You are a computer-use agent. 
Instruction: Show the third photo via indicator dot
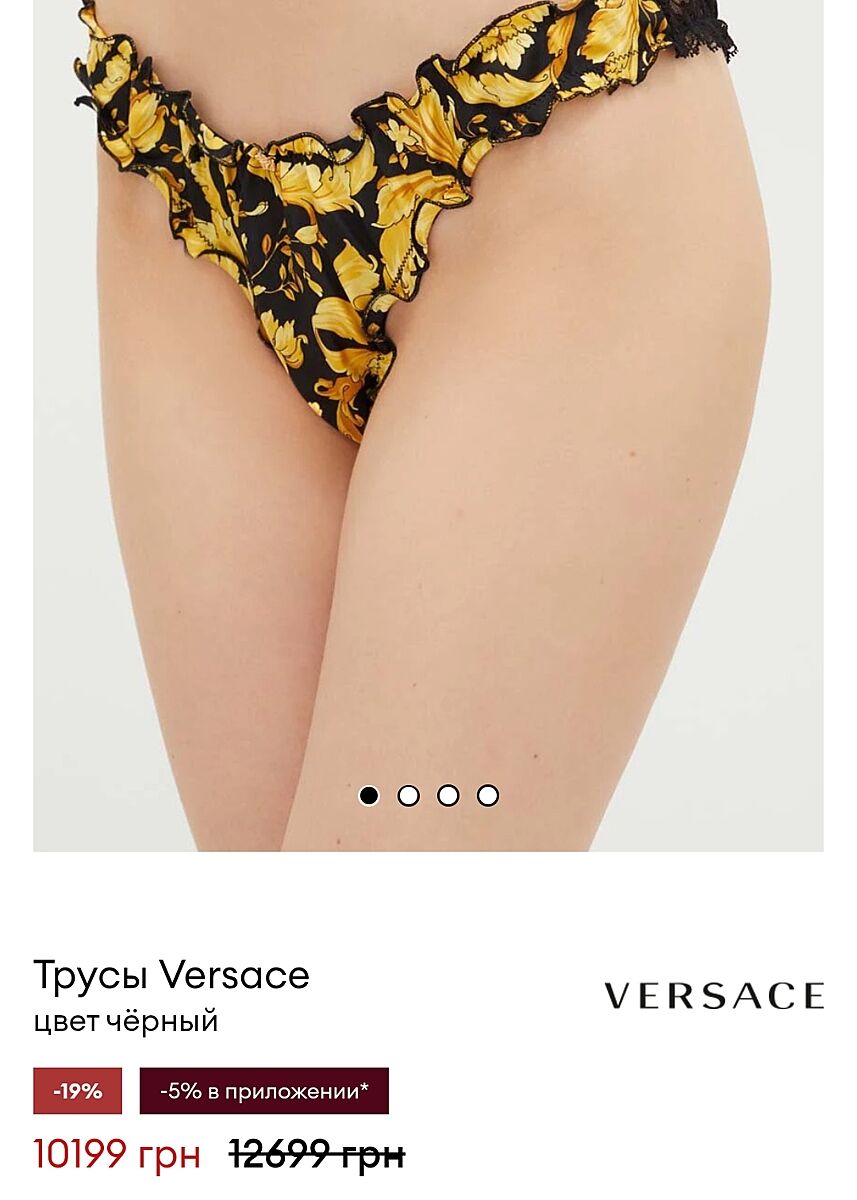coord(448,795)
